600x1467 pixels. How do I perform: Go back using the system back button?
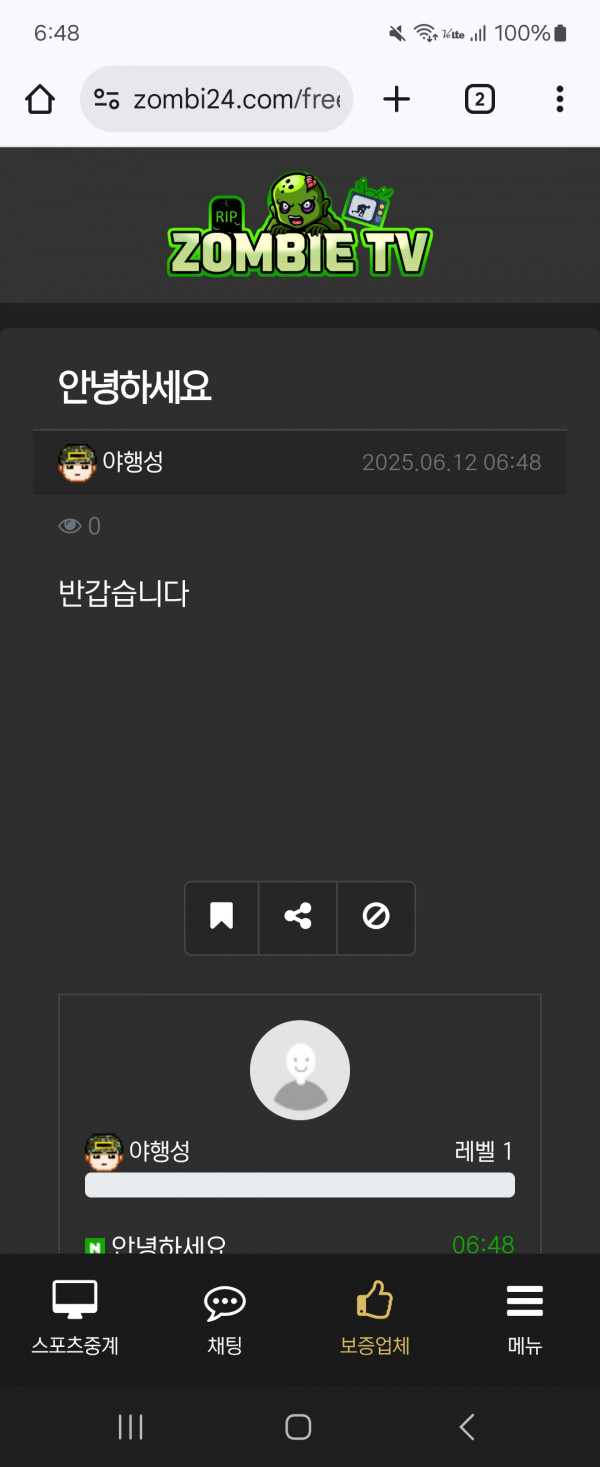click(467, 1426)
